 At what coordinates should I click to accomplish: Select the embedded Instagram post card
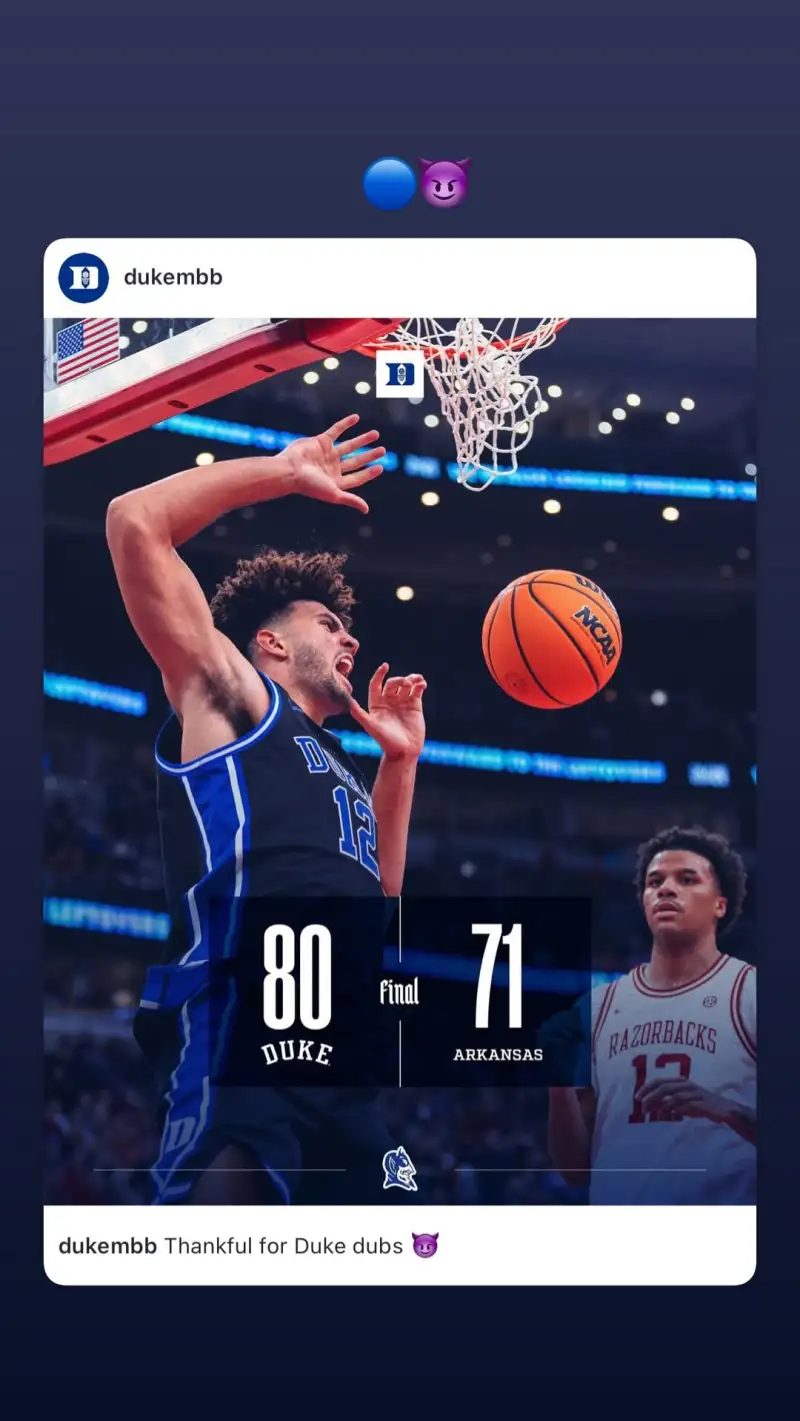[x=400, y=760]
